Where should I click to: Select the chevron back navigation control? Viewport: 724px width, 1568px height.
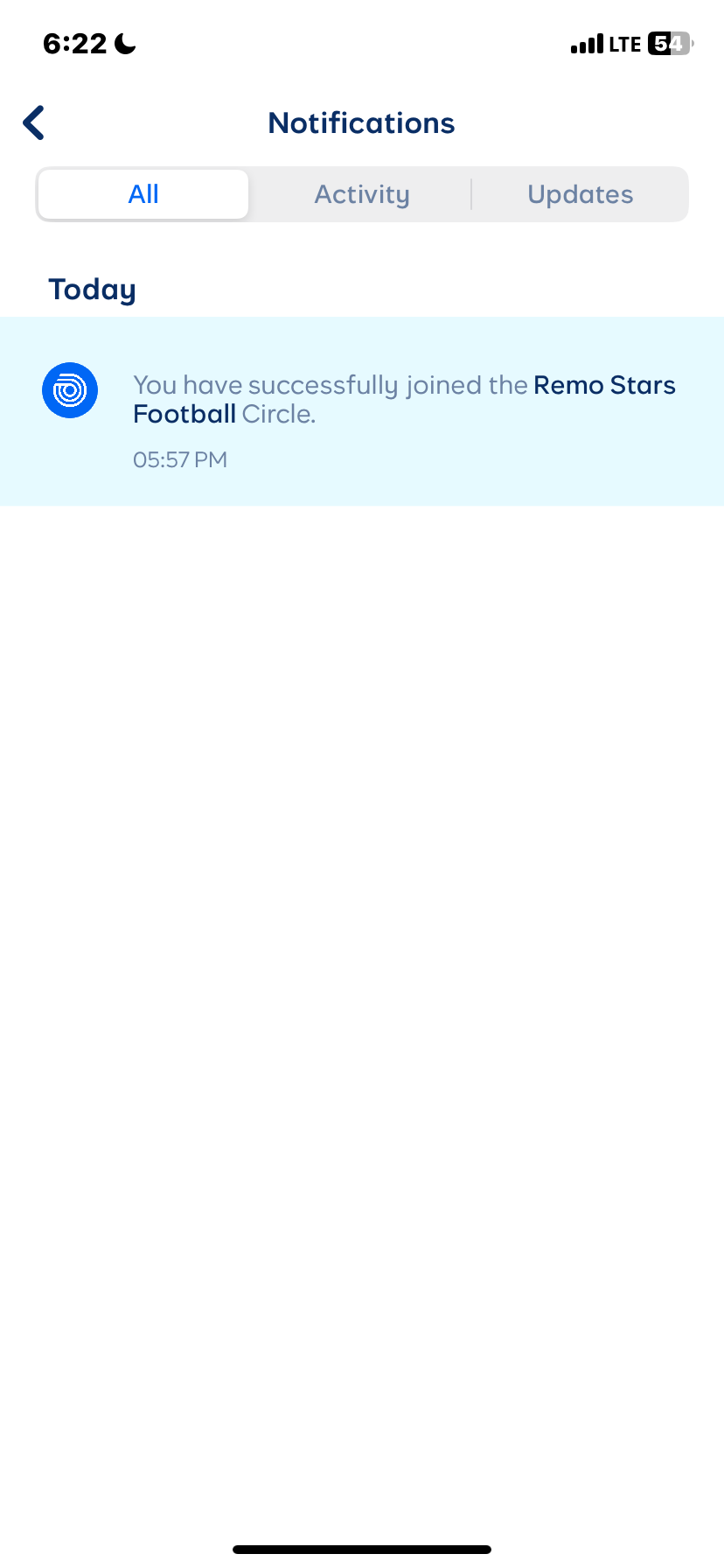click(x=32, y=122)
